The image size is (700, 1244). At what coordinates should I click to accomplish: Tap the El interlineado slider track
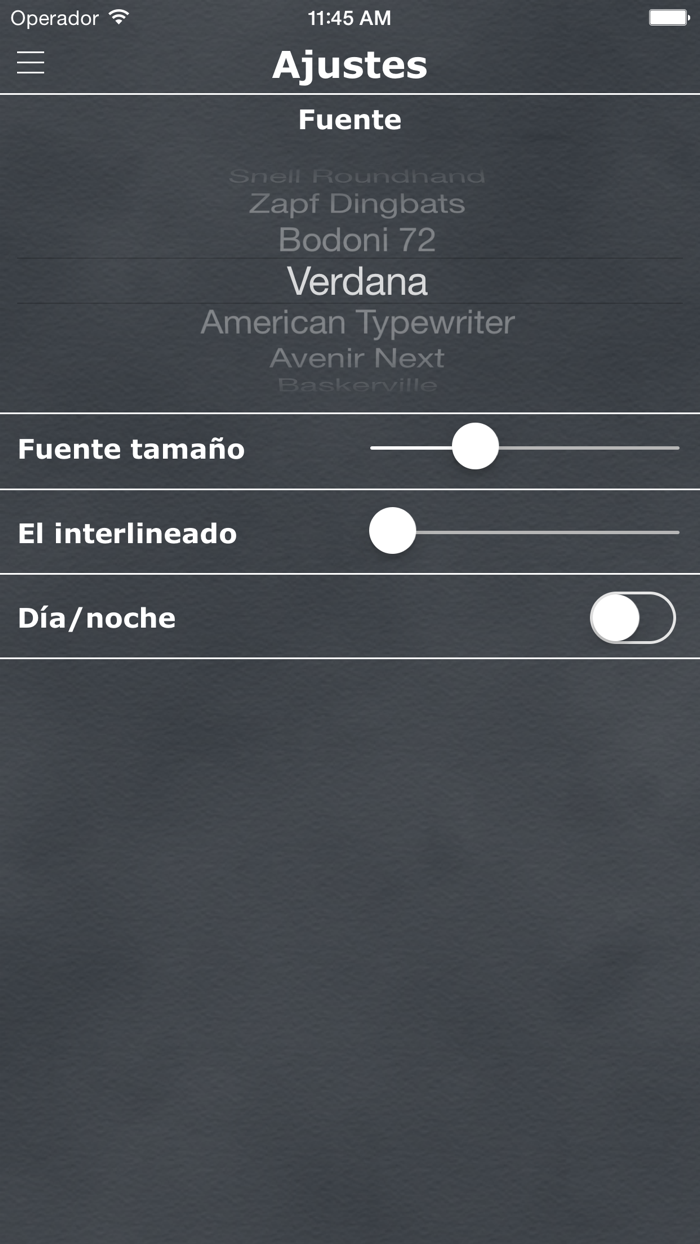coord(525,532)
